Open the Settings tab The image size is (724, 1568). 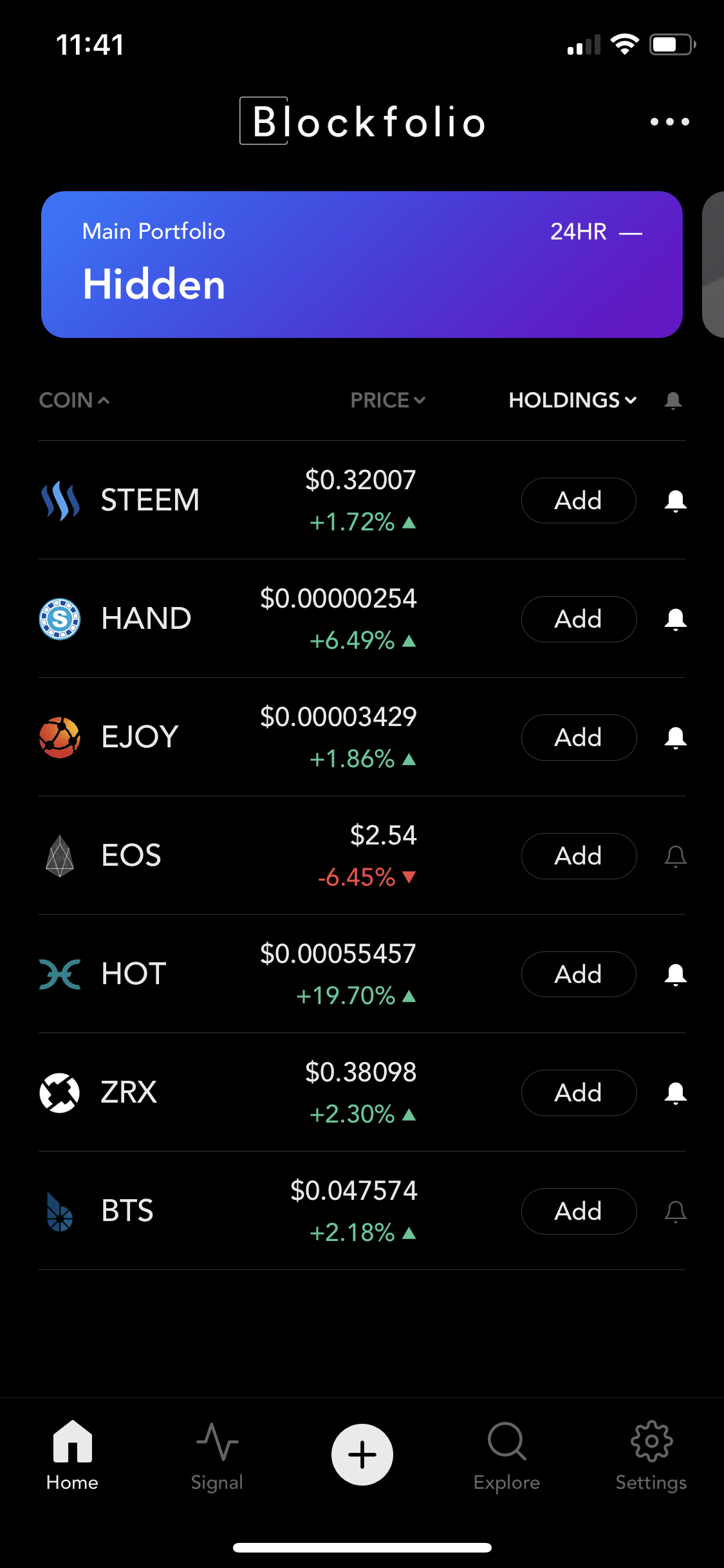coord(651,1456)
